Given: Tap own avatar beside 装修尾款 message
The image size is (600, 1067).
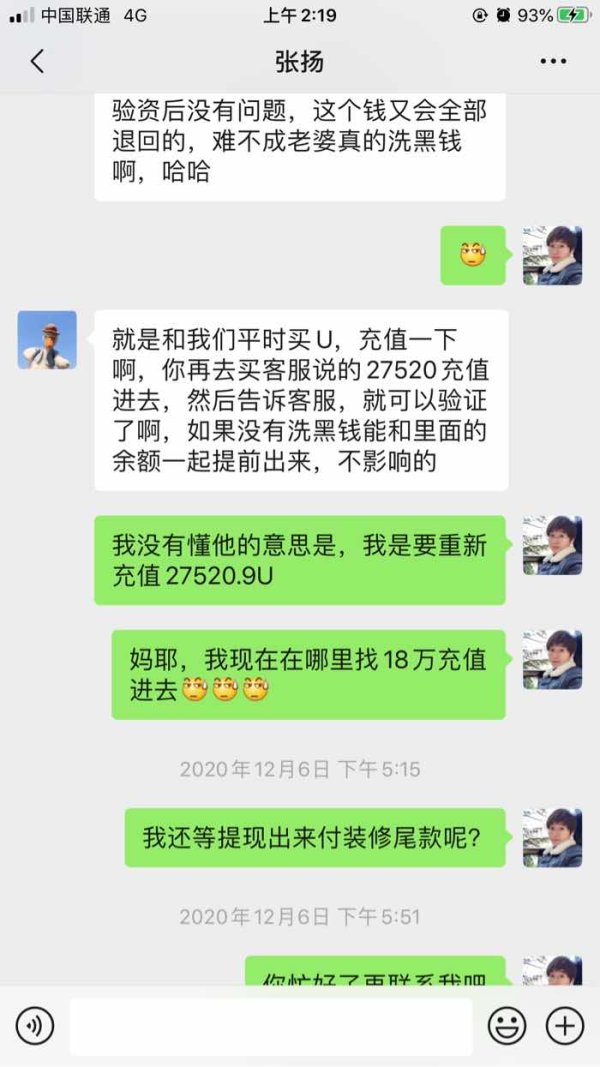Looking at the screenshot, I should tap(552, 837).
